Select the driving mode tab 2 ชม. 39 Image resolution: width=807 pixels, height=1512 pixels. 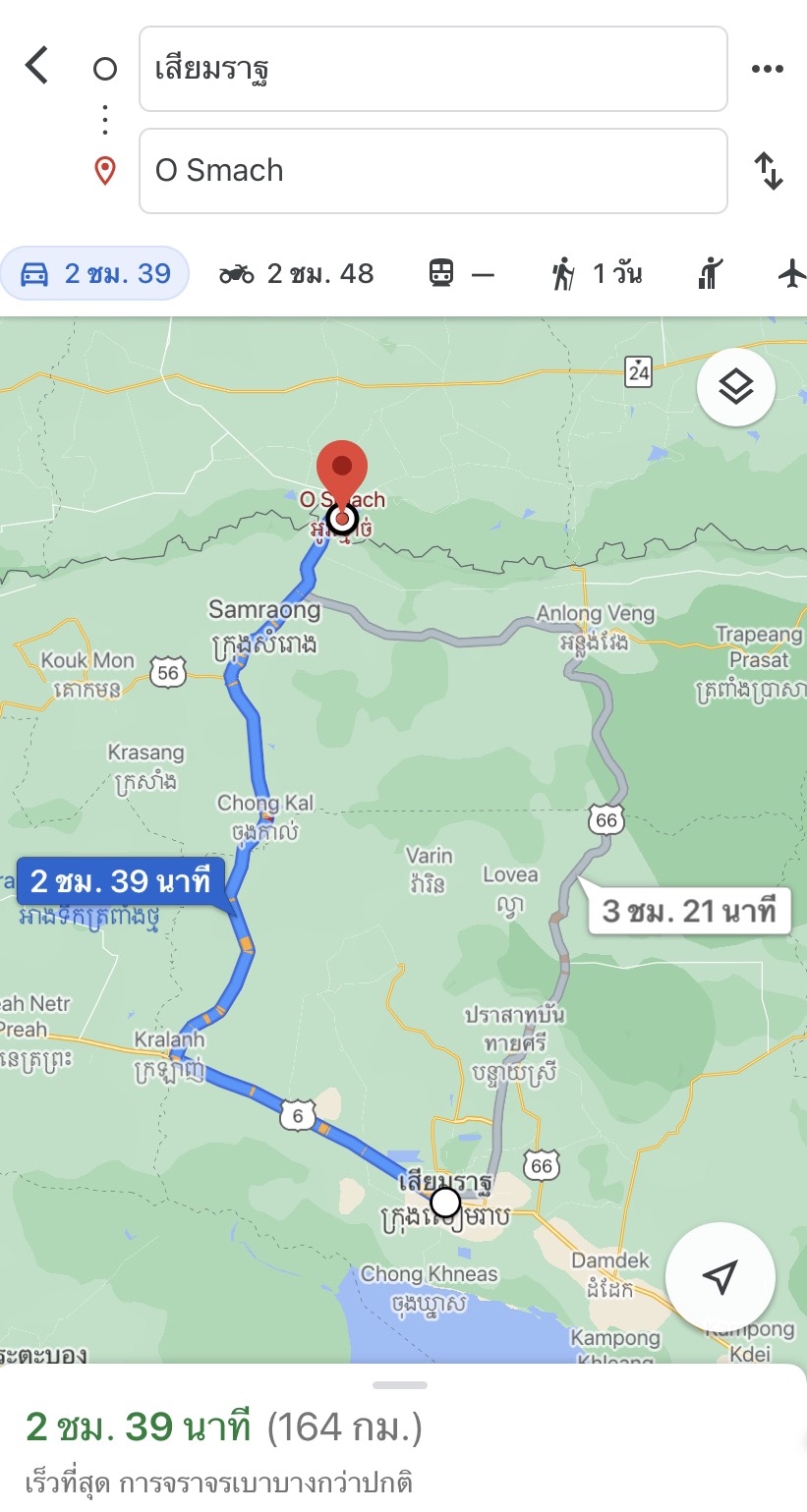94,273
